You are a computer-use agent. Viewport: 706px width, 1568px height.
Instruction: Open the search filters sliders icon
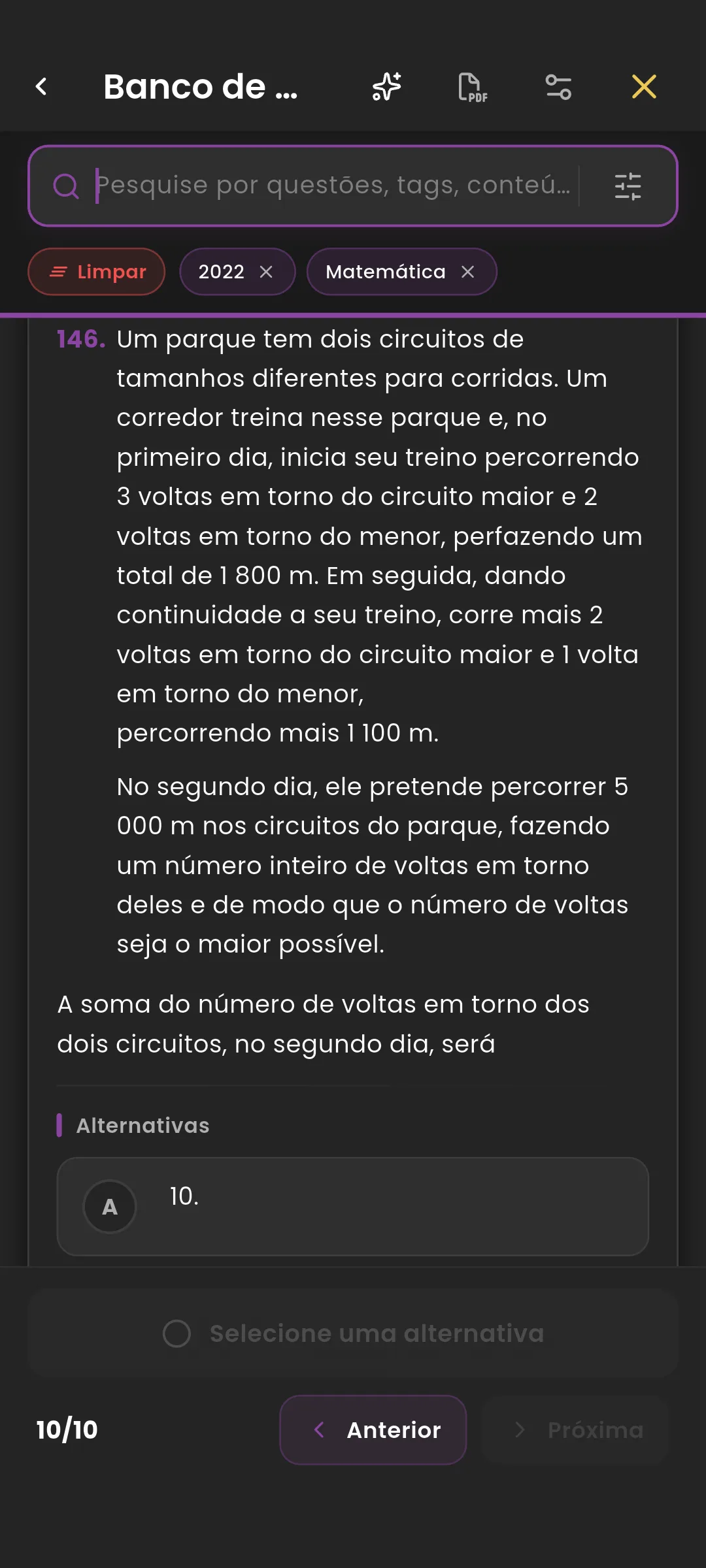coord(627,186)
